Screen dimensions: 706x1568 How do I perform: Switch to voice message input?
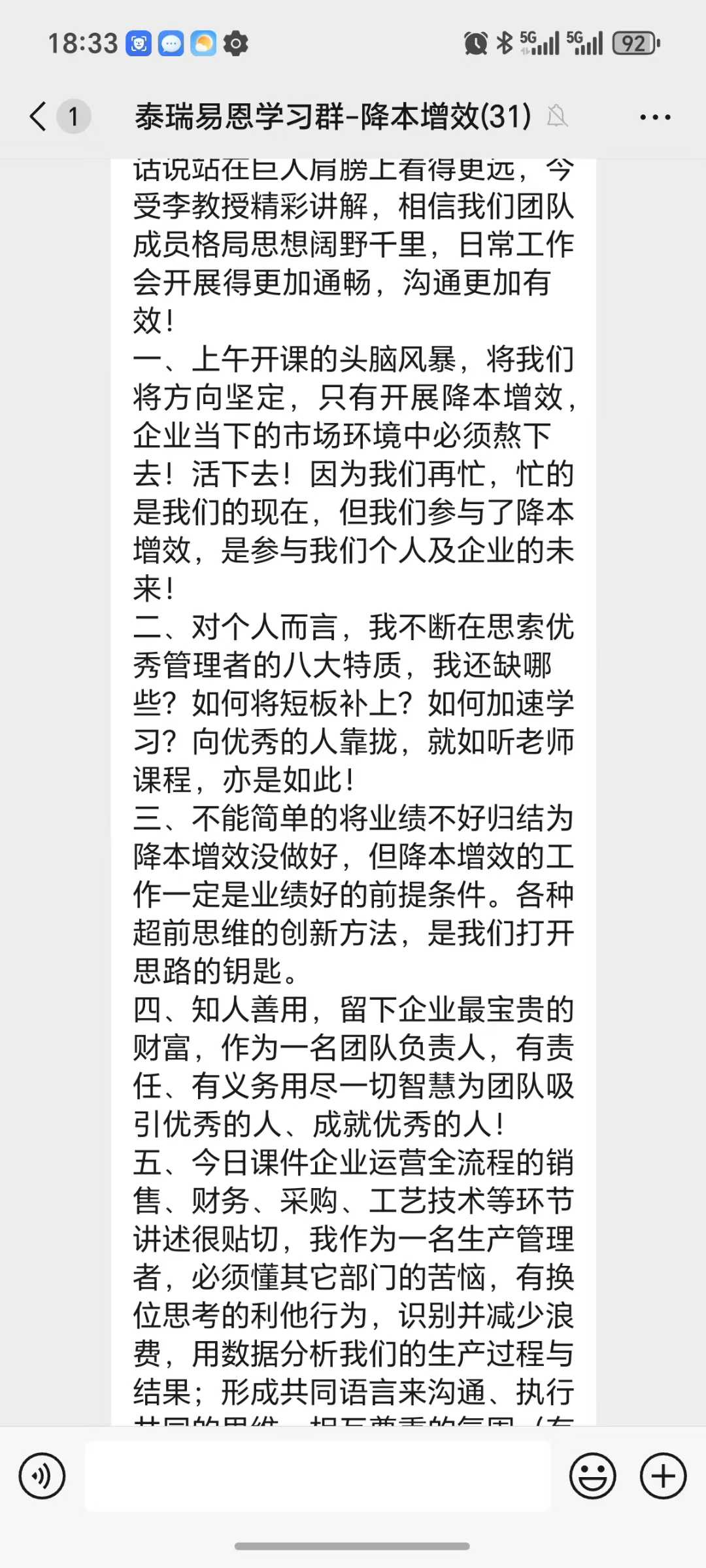pyautogui.click(x=42, y=1476)
